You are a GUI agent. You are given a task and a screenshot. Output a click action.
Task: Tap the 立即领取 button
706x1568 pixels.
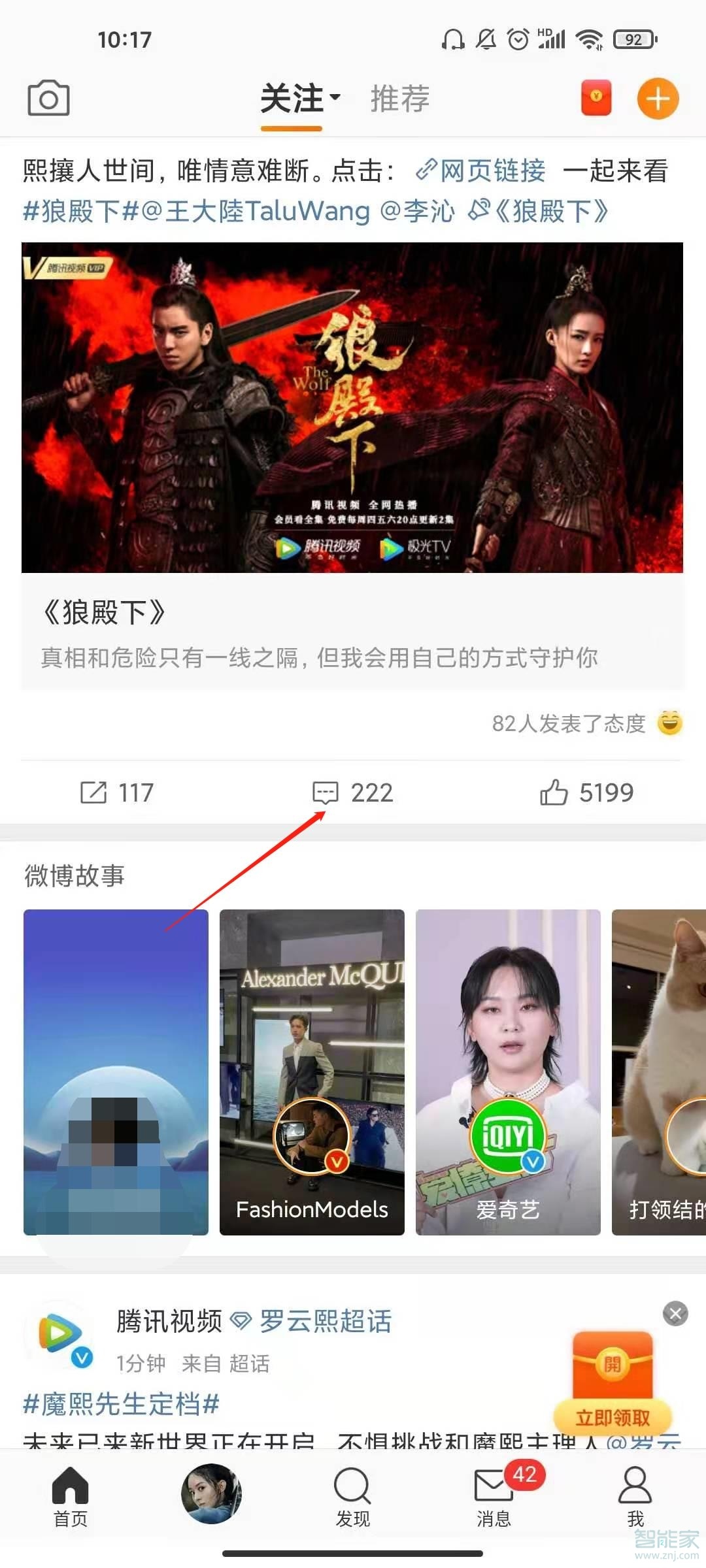[613, 1417]
